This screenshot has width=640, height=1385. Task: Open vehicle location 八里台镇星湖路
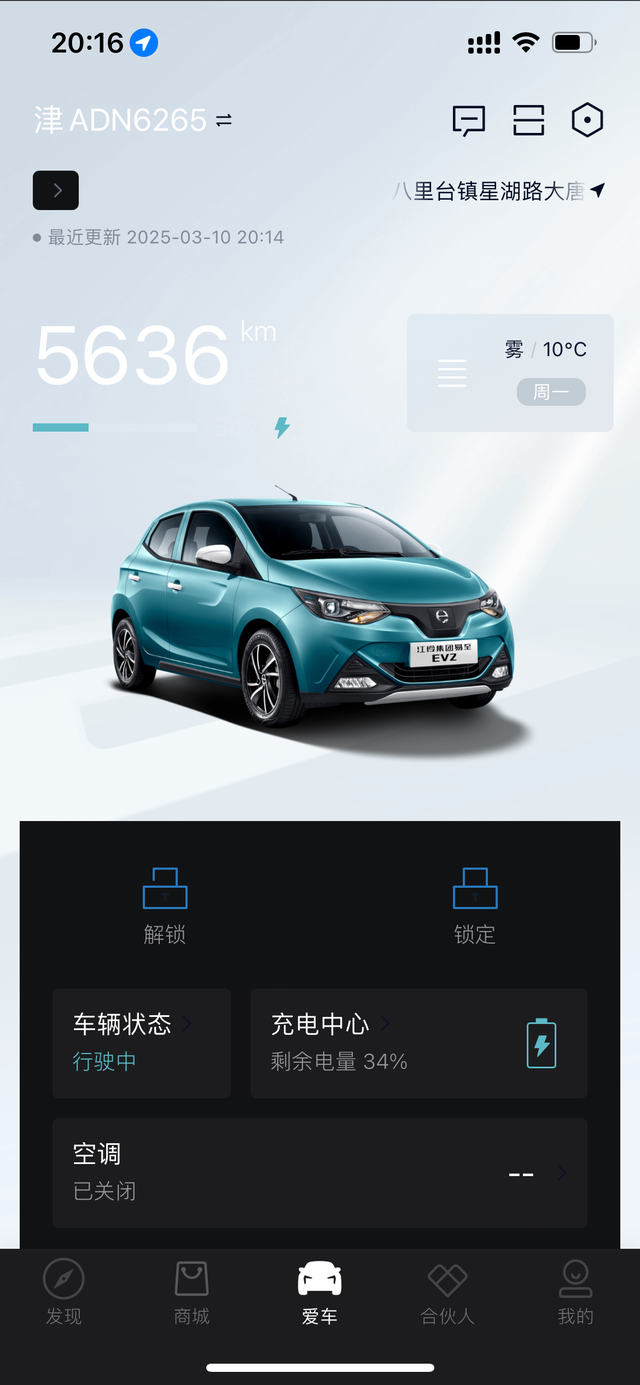[499, 191]
